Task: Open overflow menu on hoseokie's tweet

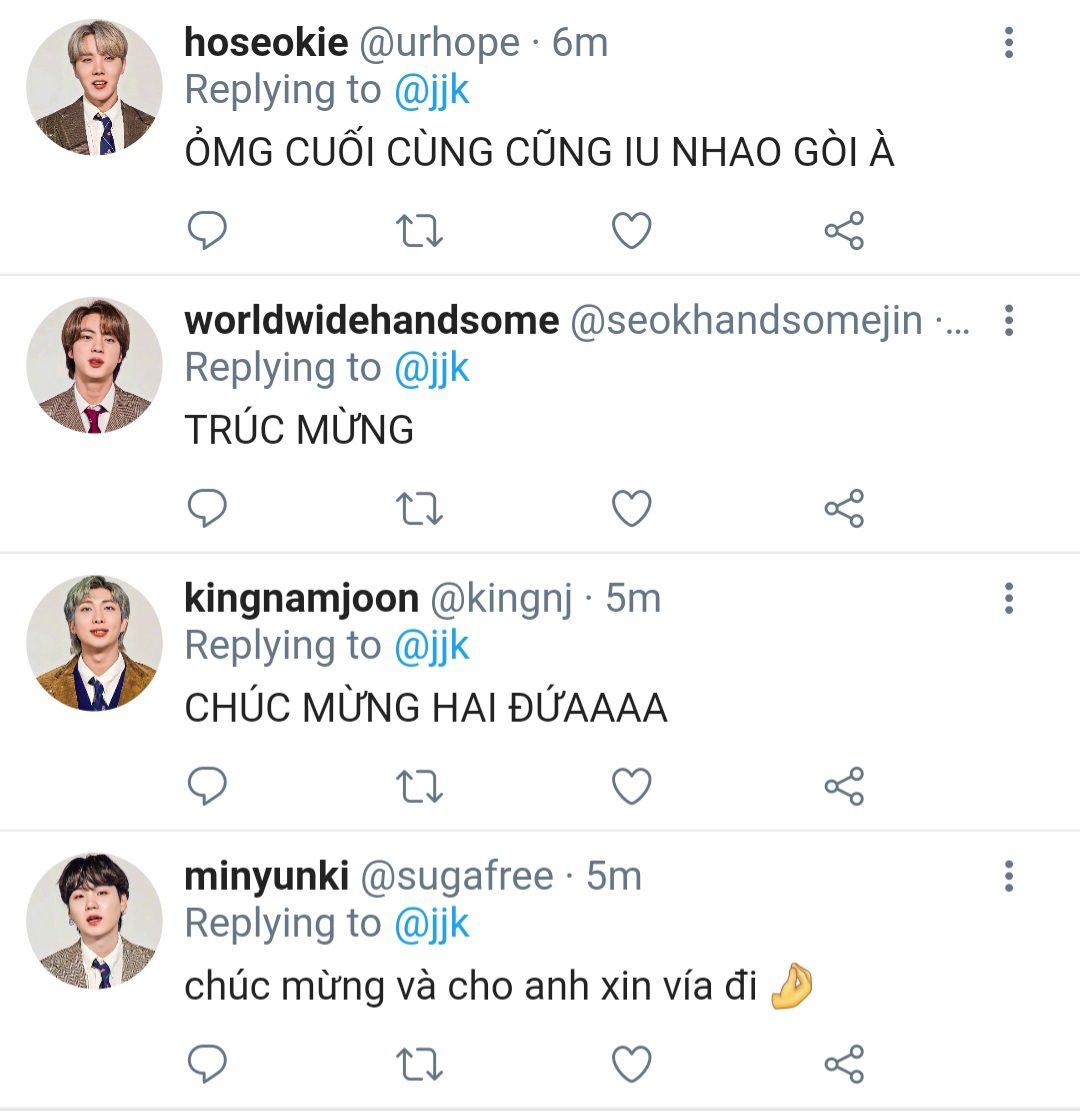Action: tap(1008, 43)
